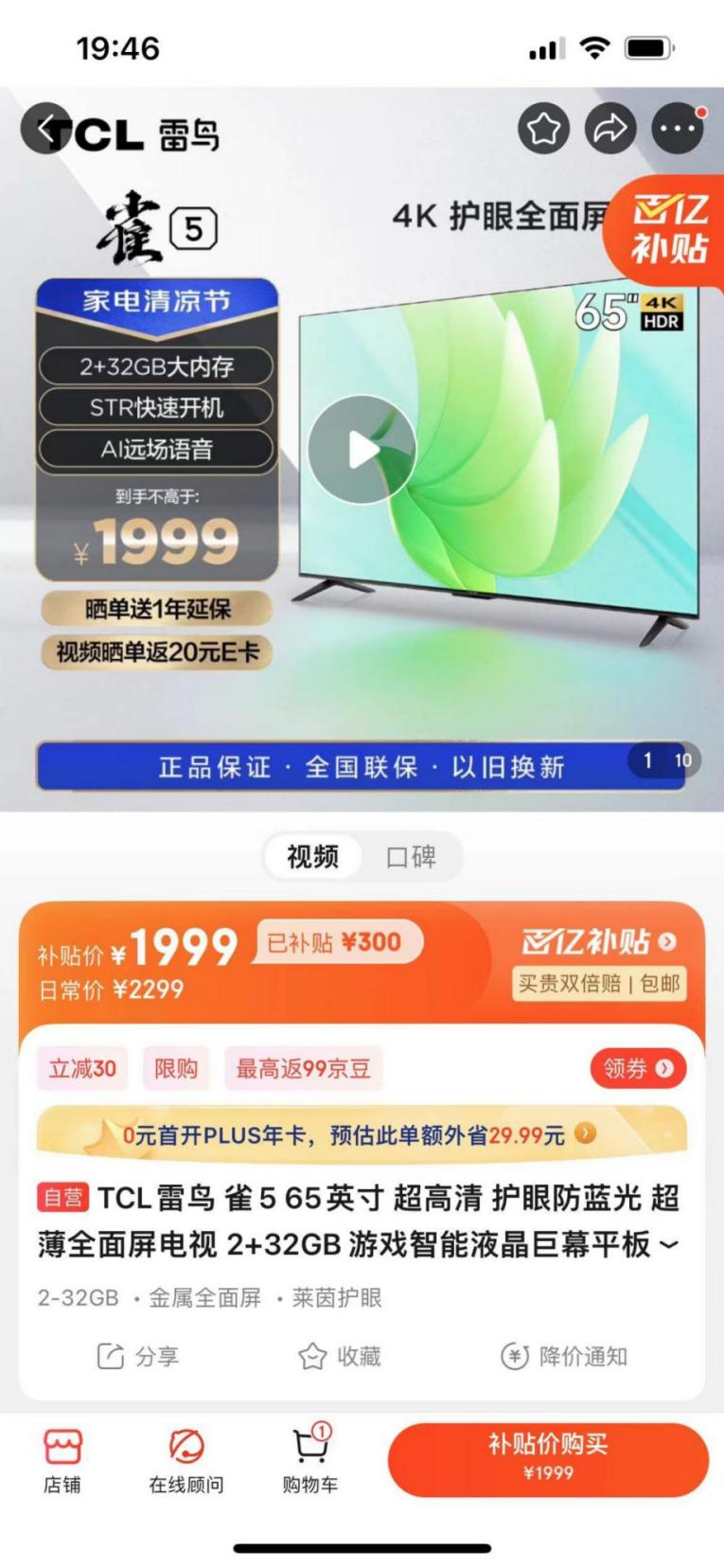The height and width of the screenshot is (1568, 724).
Task: Open the PLUS年卡 savings banner
Action: (362, 1133)
